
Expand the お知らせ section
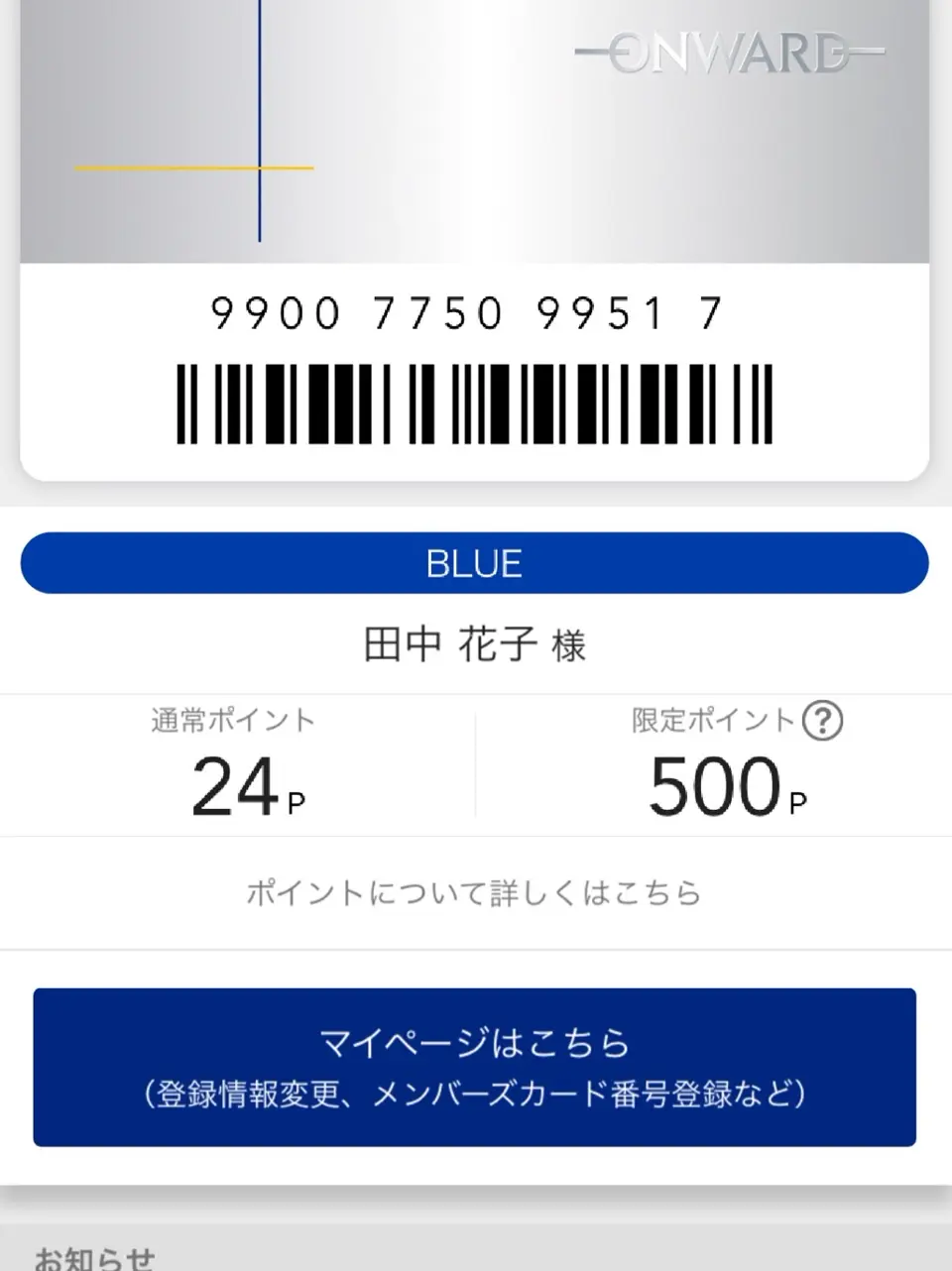(x=94, y=1257)
